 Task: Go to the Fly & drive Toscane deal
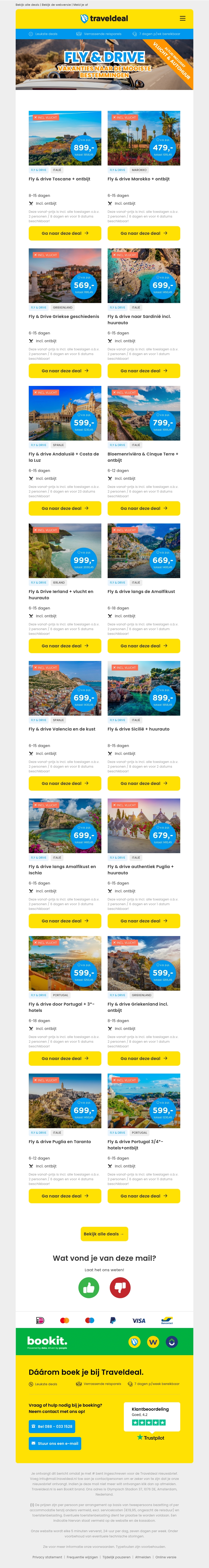click(x=65, y=233)
